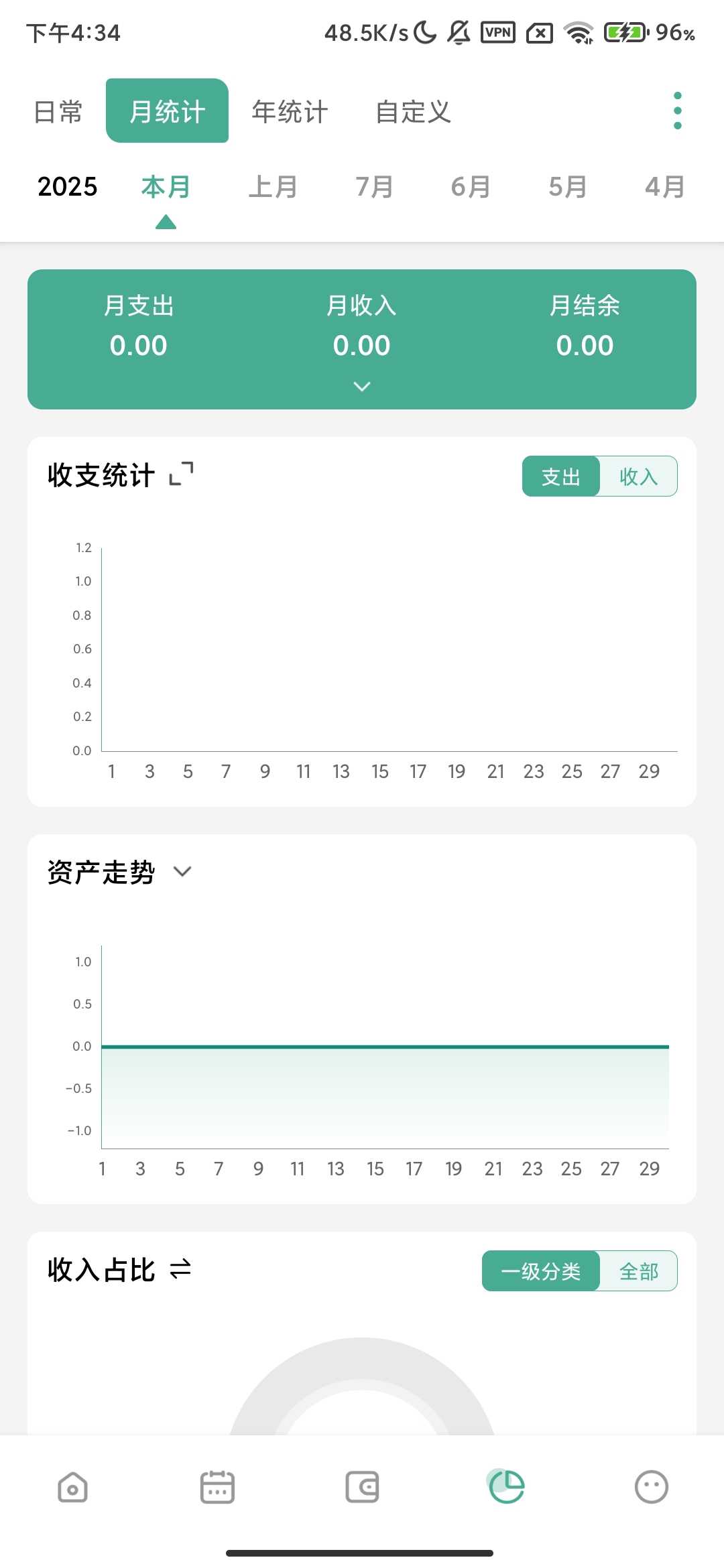Open the three-dot overflow menu
This screenshot has height=1568, width=724.
tap(678, 111)
